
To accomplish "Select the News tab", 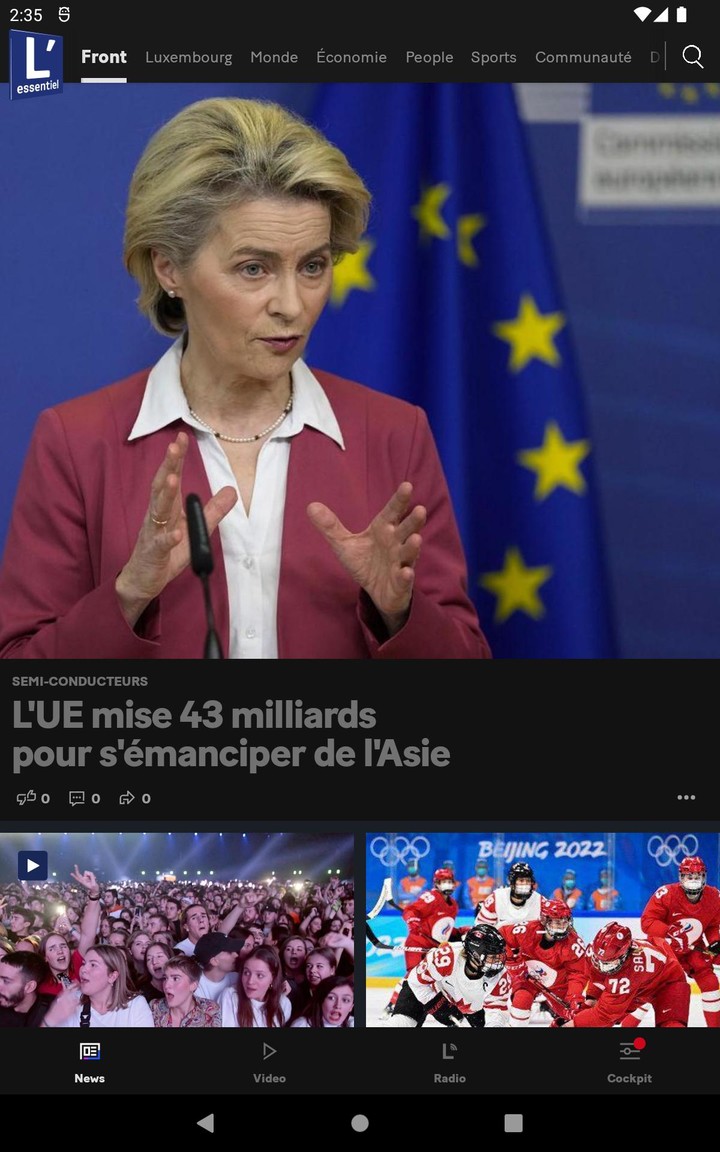I will [x=89, y=1061].
